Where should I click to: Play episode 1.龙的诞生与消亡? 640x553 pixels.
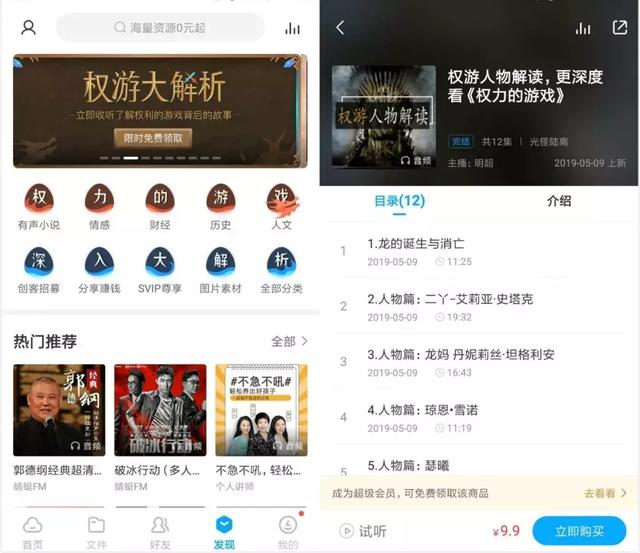tap(415, 244)
